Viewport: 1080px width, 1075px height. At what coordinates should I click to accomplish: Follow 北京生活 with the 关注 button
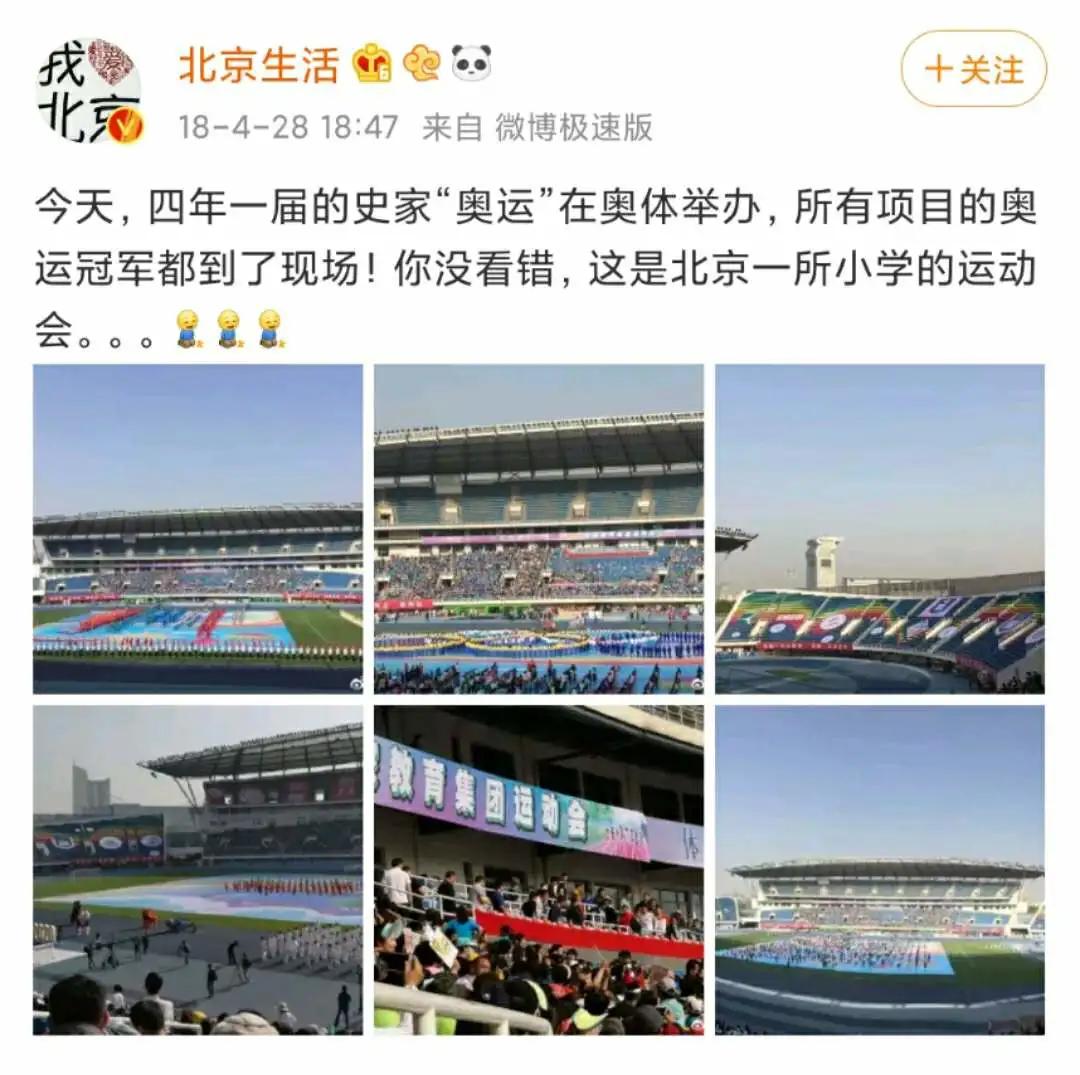(x=973, y=69)
